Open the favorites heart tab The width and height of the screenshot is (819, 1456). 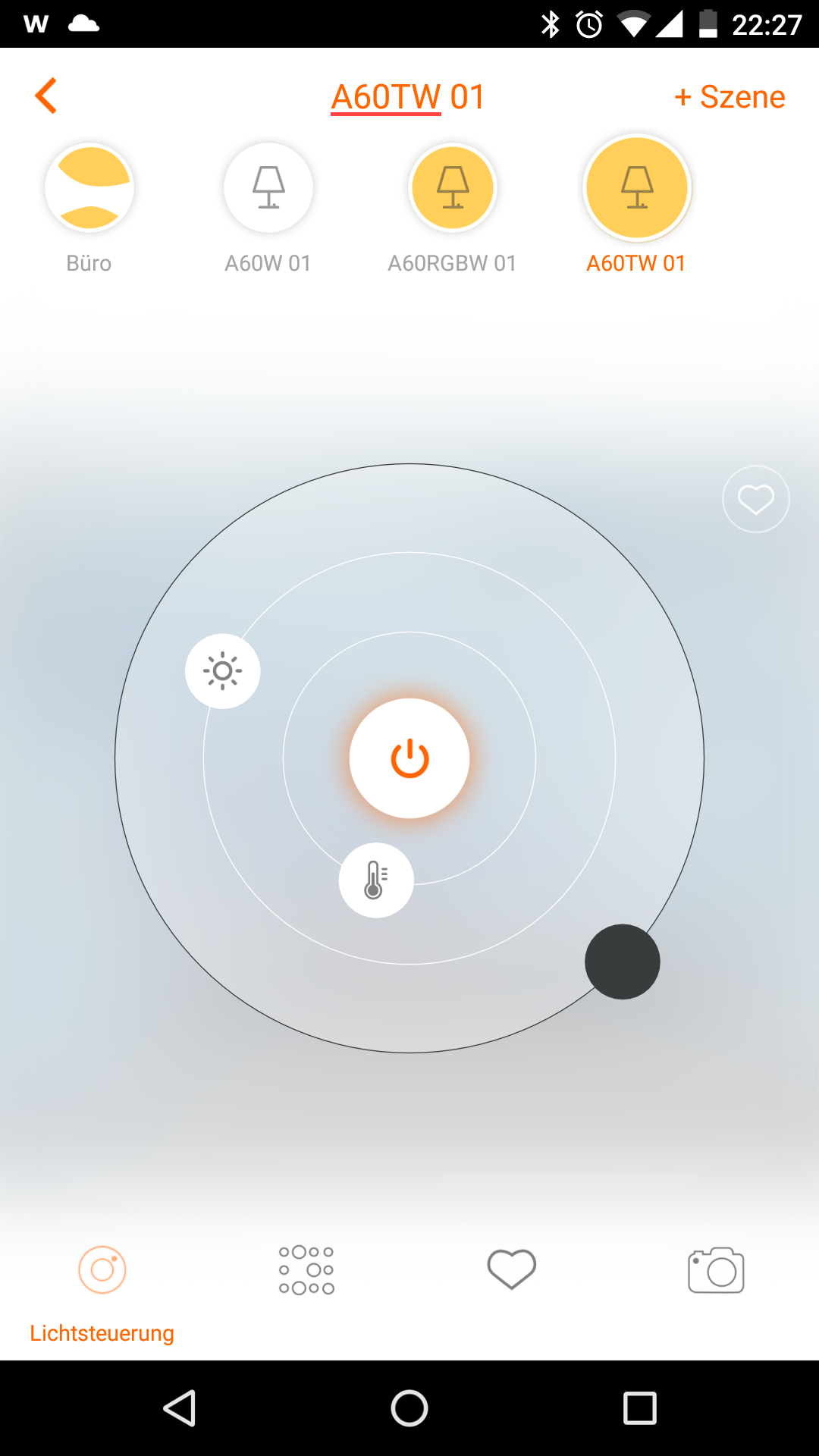coord(512,1269)
